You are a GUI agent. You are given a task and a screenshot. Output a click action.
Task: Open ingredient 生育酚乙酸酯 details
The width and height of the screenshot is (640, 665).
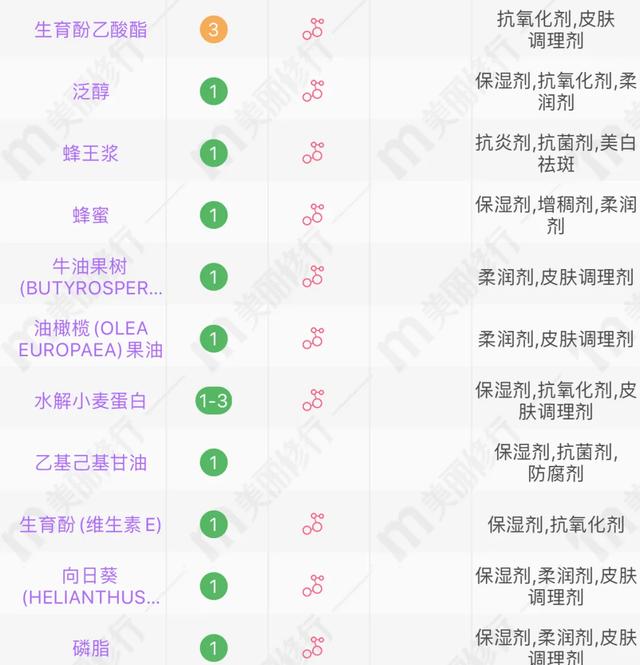pos(90,30)
